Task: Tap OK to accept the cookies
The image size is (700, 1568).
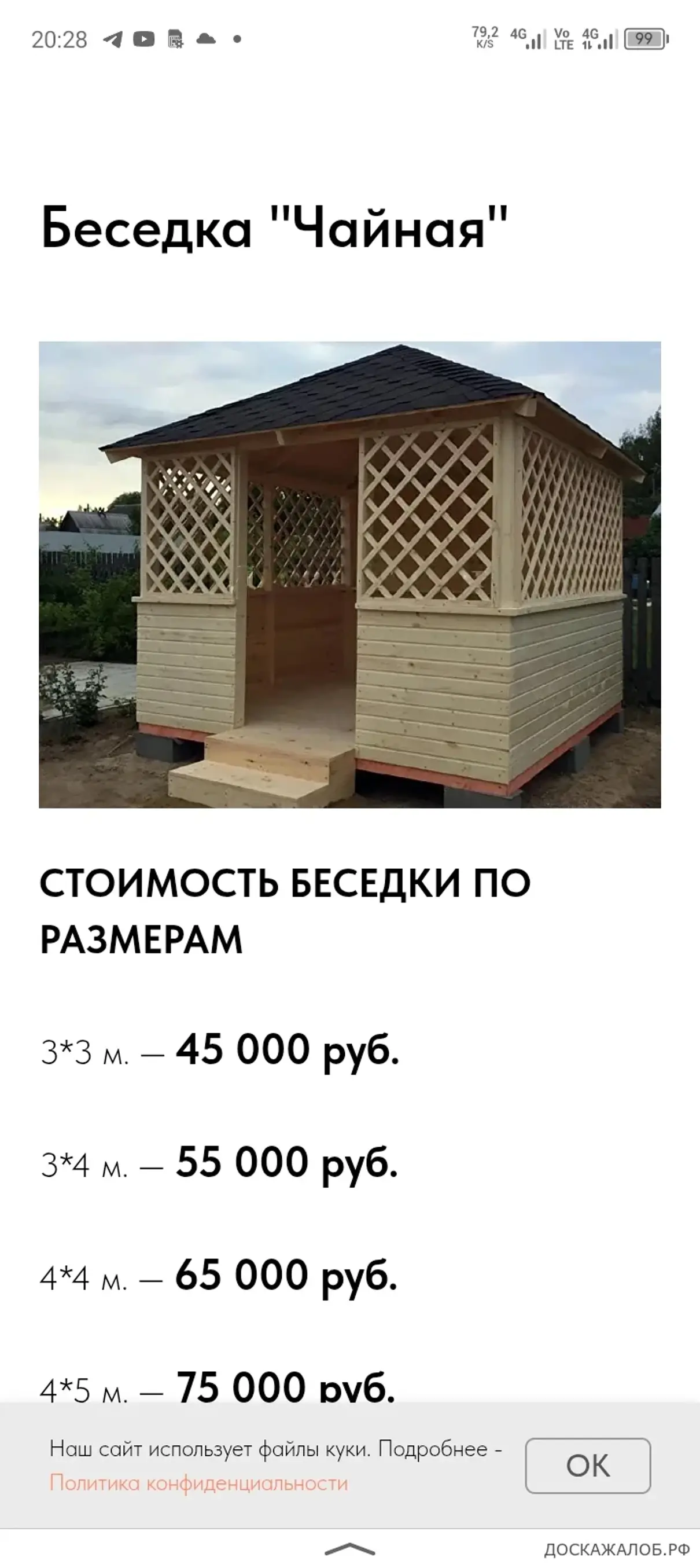Action: [x=588, y=1466]
